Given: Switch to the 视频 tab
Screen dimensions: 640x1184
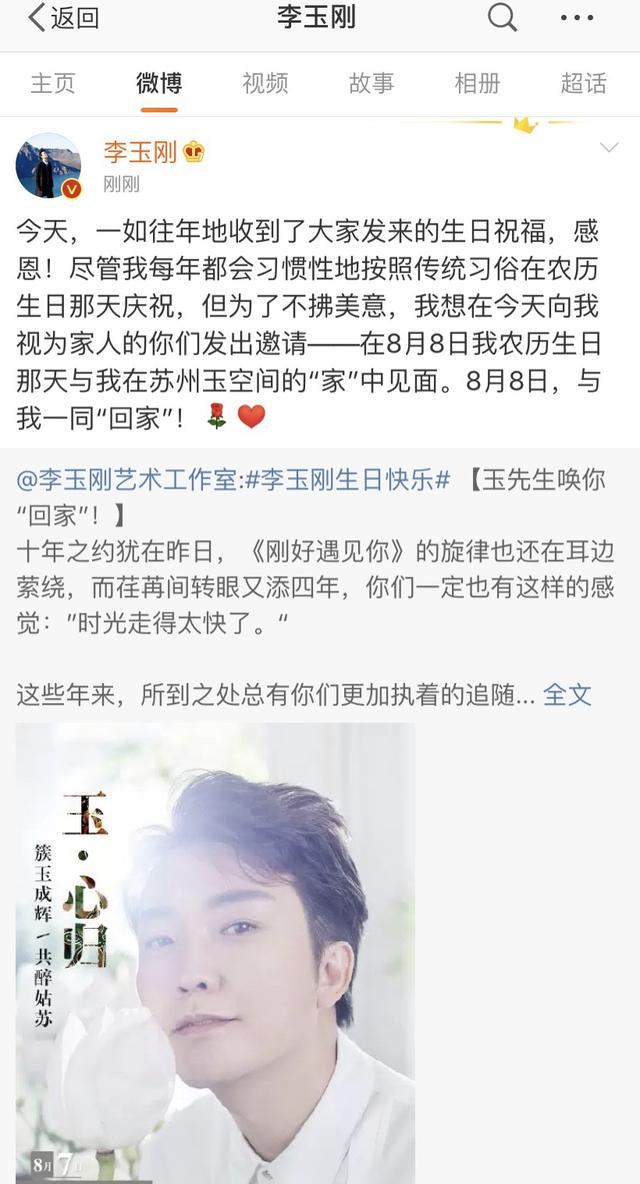Looking at the screenshot, I should point(265,83).
